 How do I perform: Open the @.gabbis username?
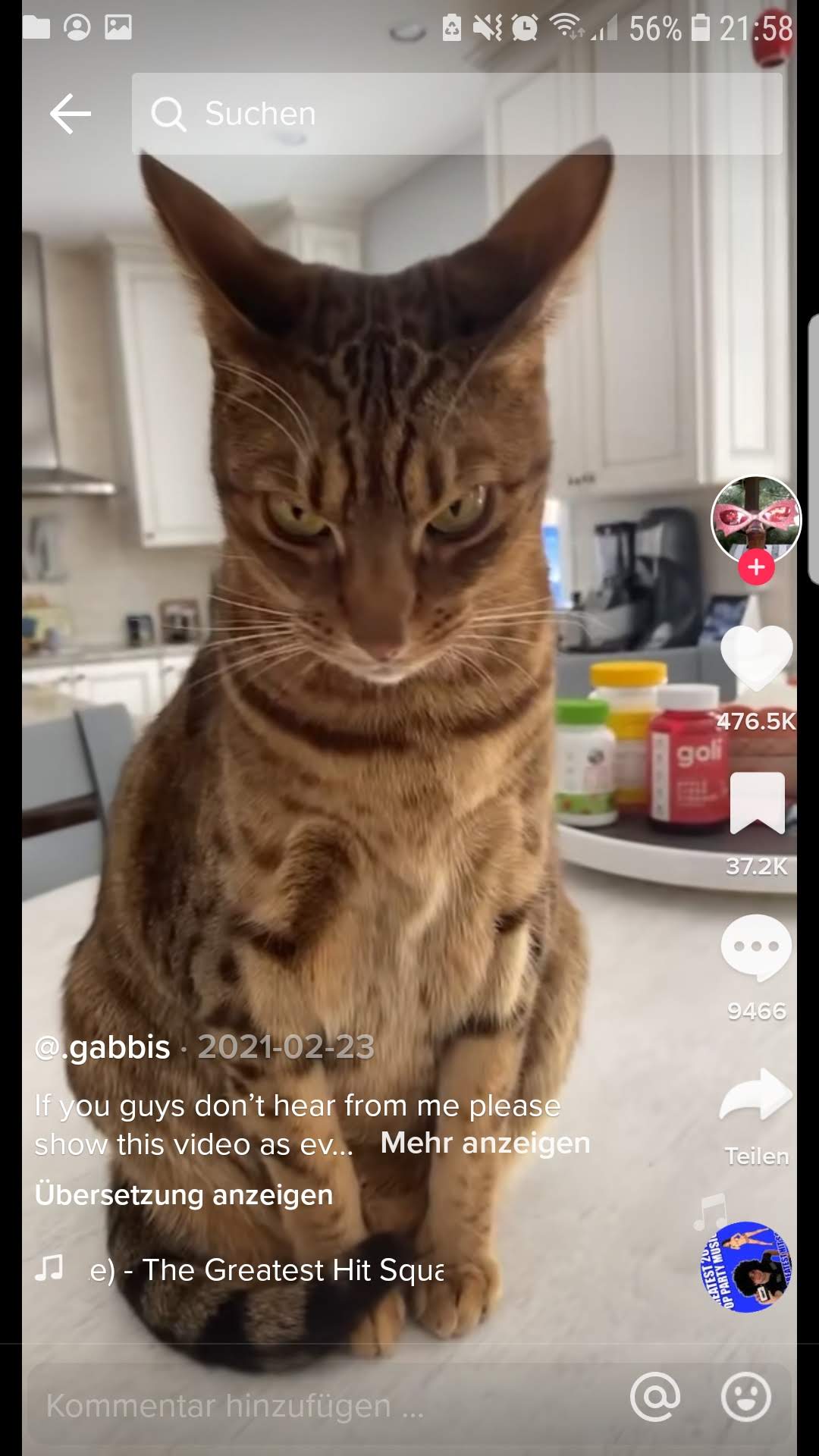coord(102,1047)
